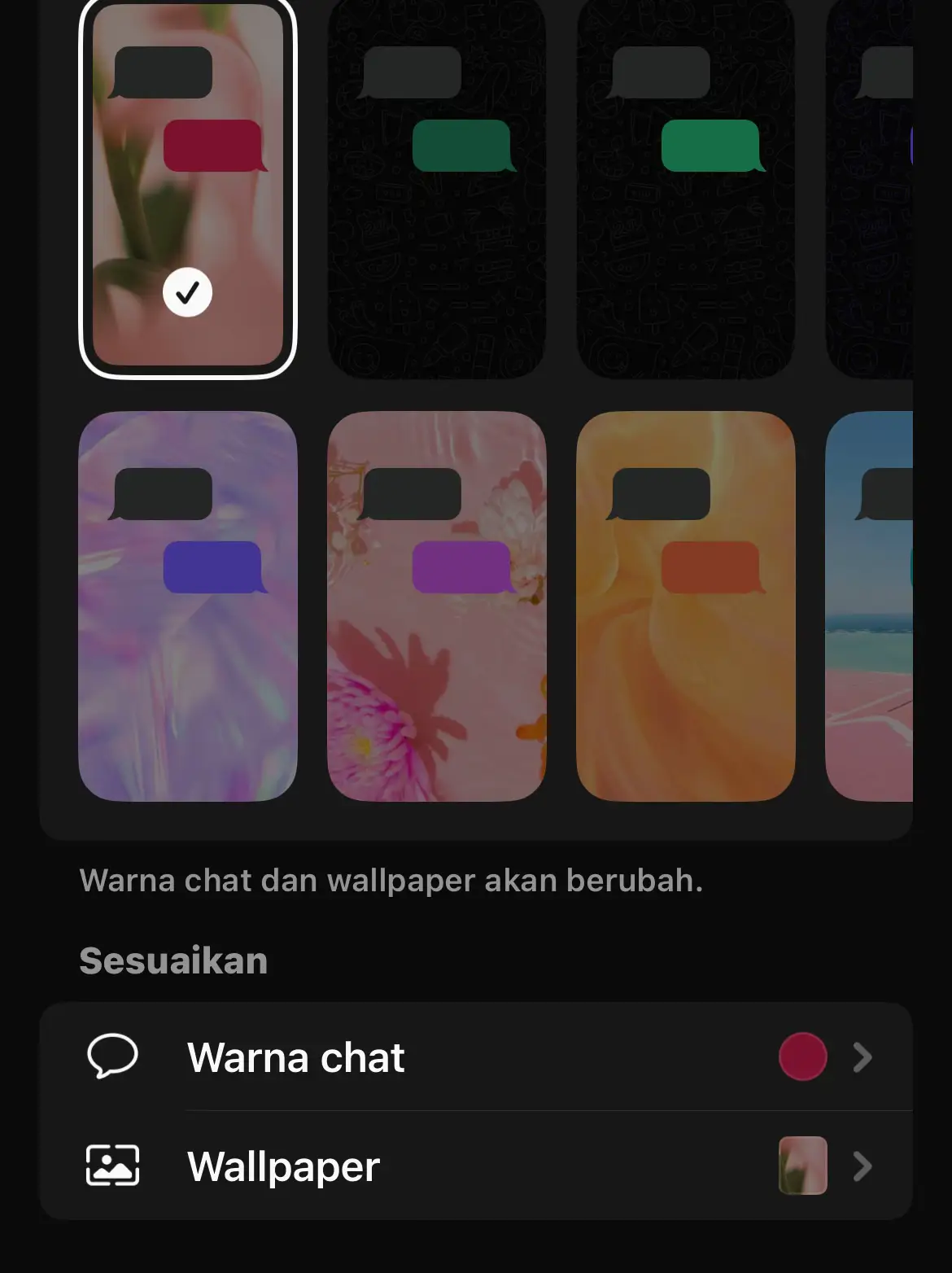Select the purple holographic theme with blue bubble
Viewport: 952px width, 1273px height.
(x=188, y=606)
